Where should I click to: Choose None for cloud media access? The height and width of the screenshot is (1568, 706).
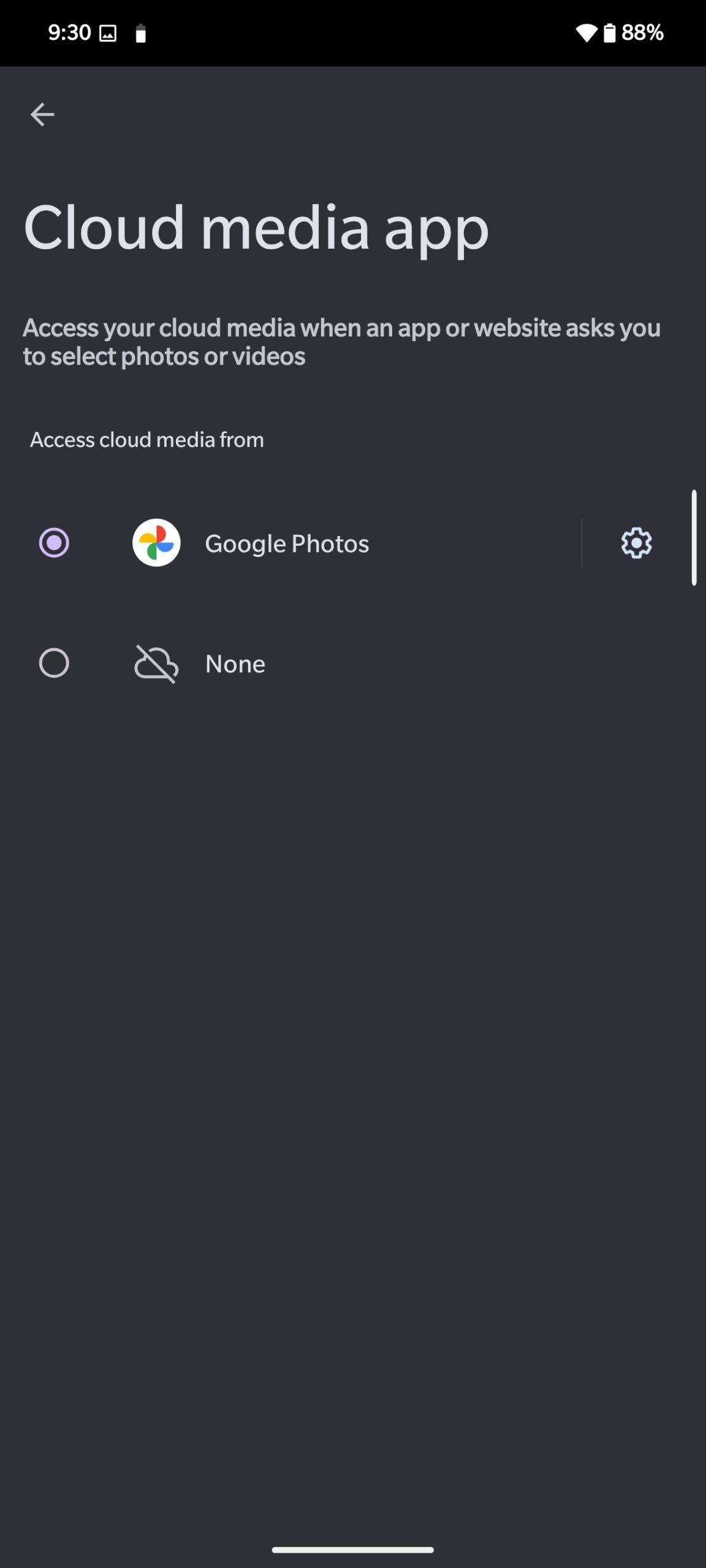coord(353,663)
